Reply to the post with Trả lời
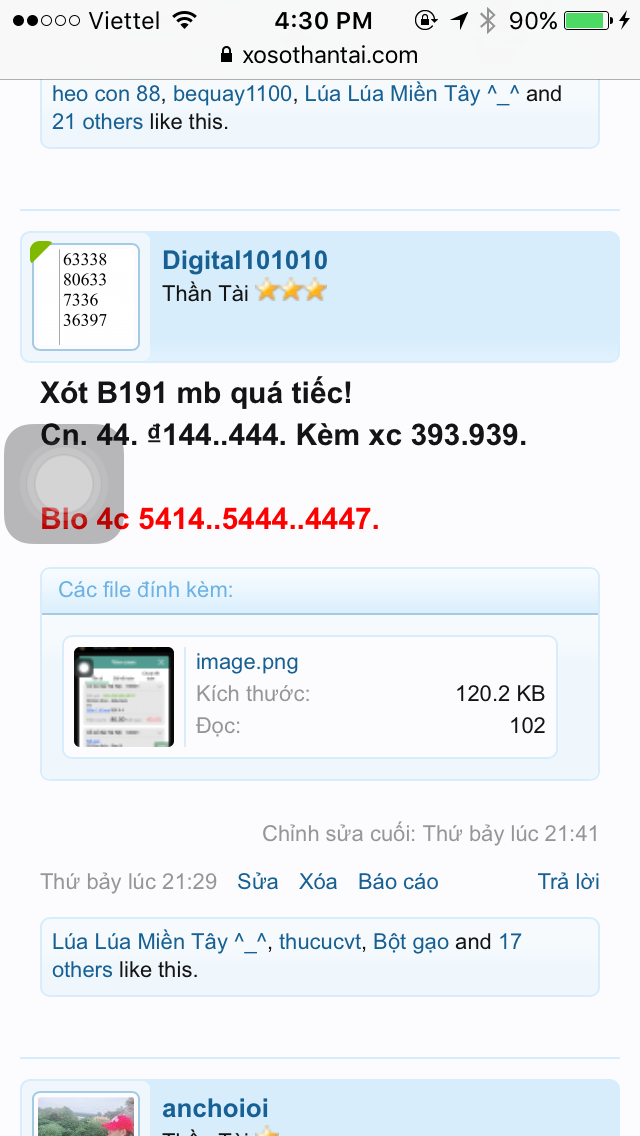This screenshot has height=1136, width=640. coord(568,882)
